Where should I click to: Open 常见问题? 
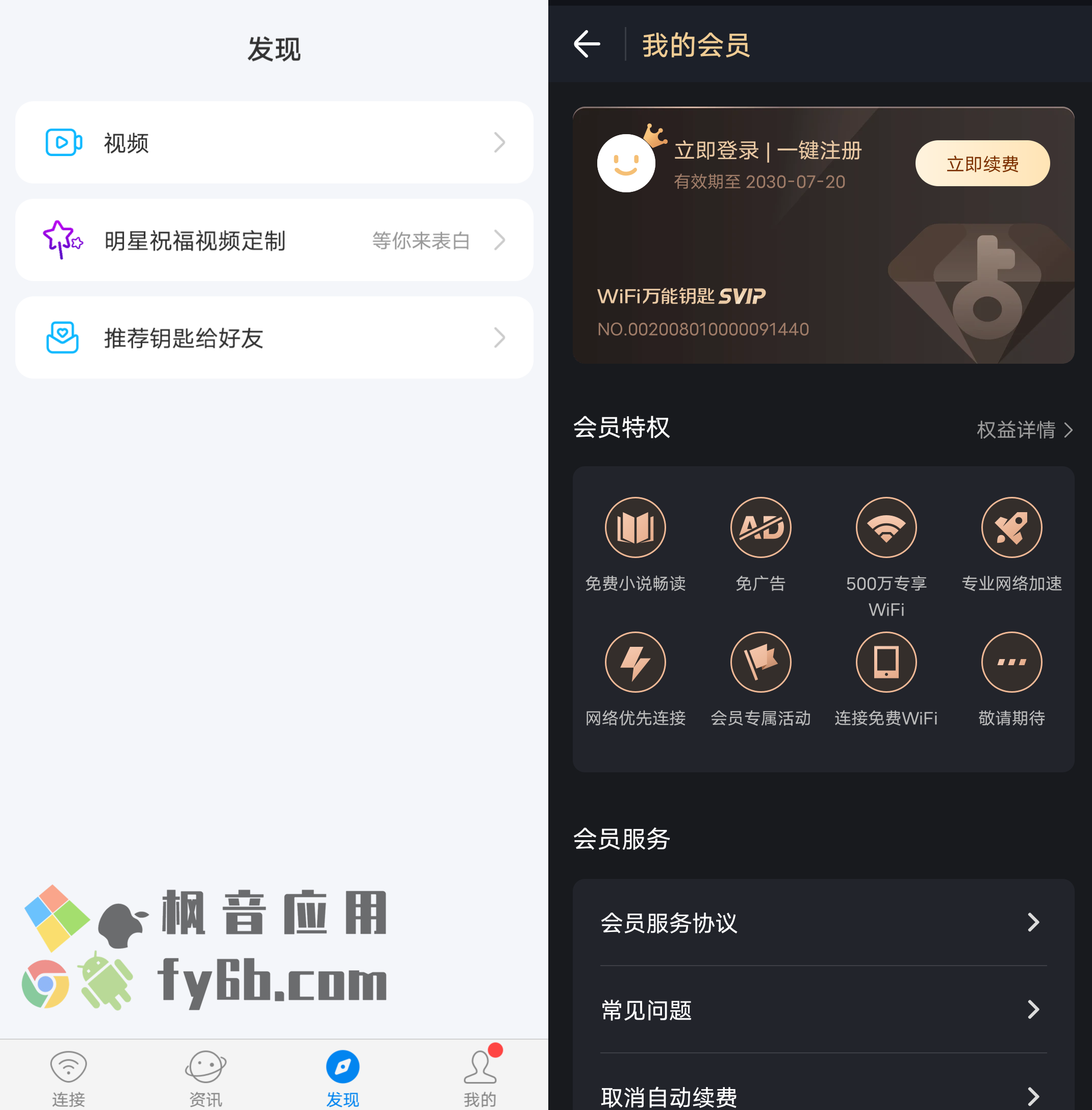click(823, 1010)
